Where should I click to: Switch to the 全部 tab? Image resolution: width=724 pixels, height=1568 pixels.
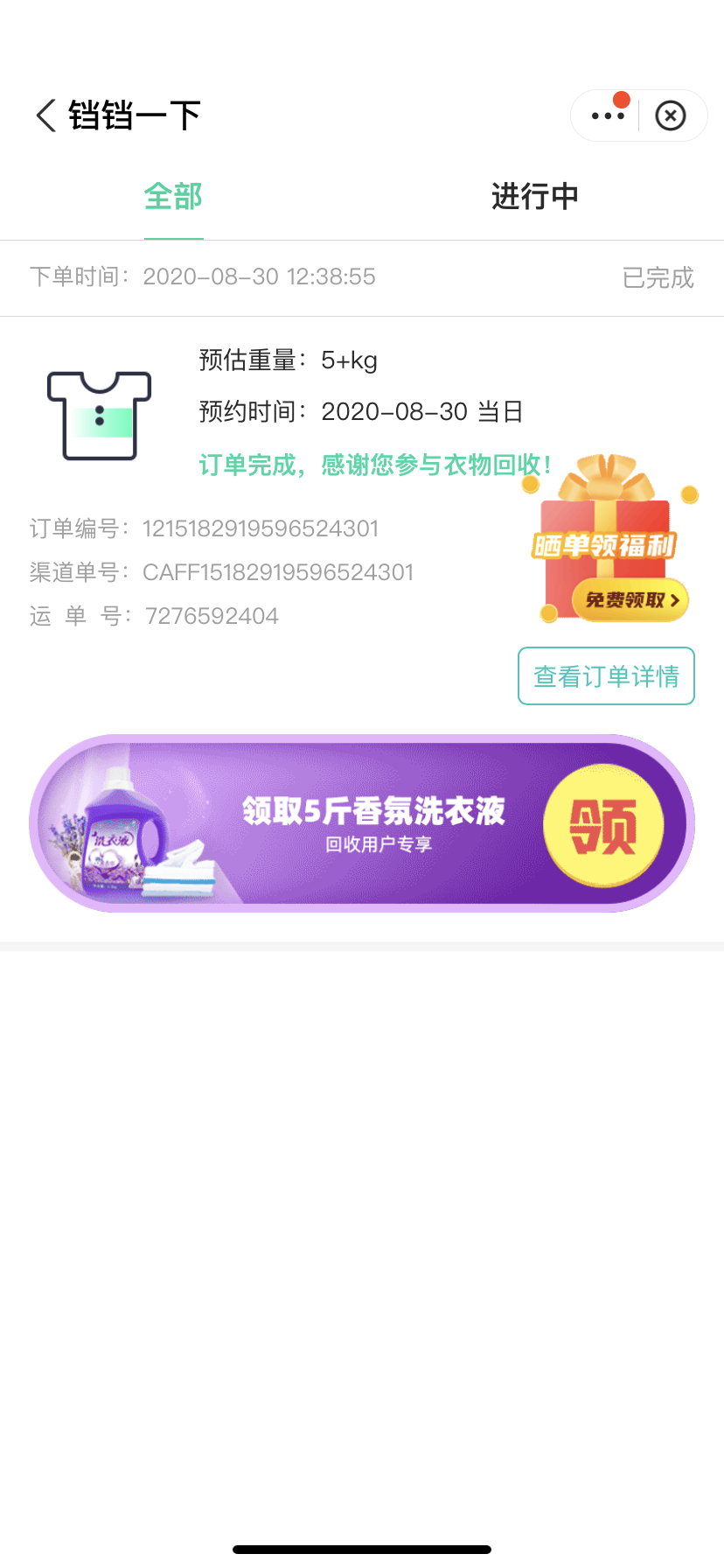(173, 197)
